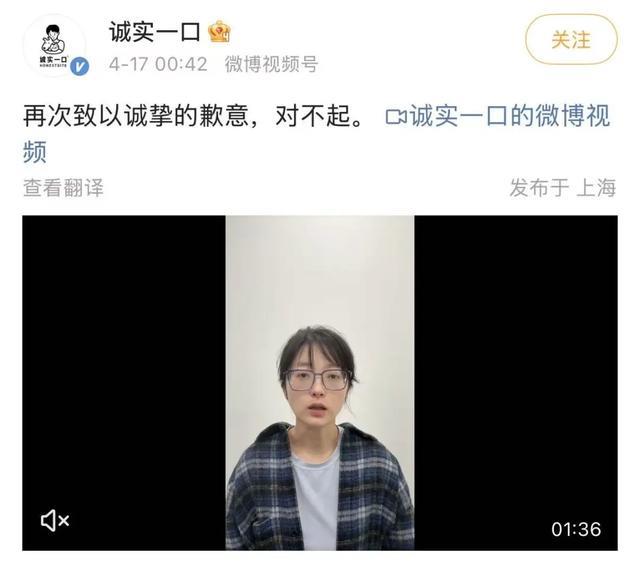Follow the account with the 关注 button

[571, 40]
